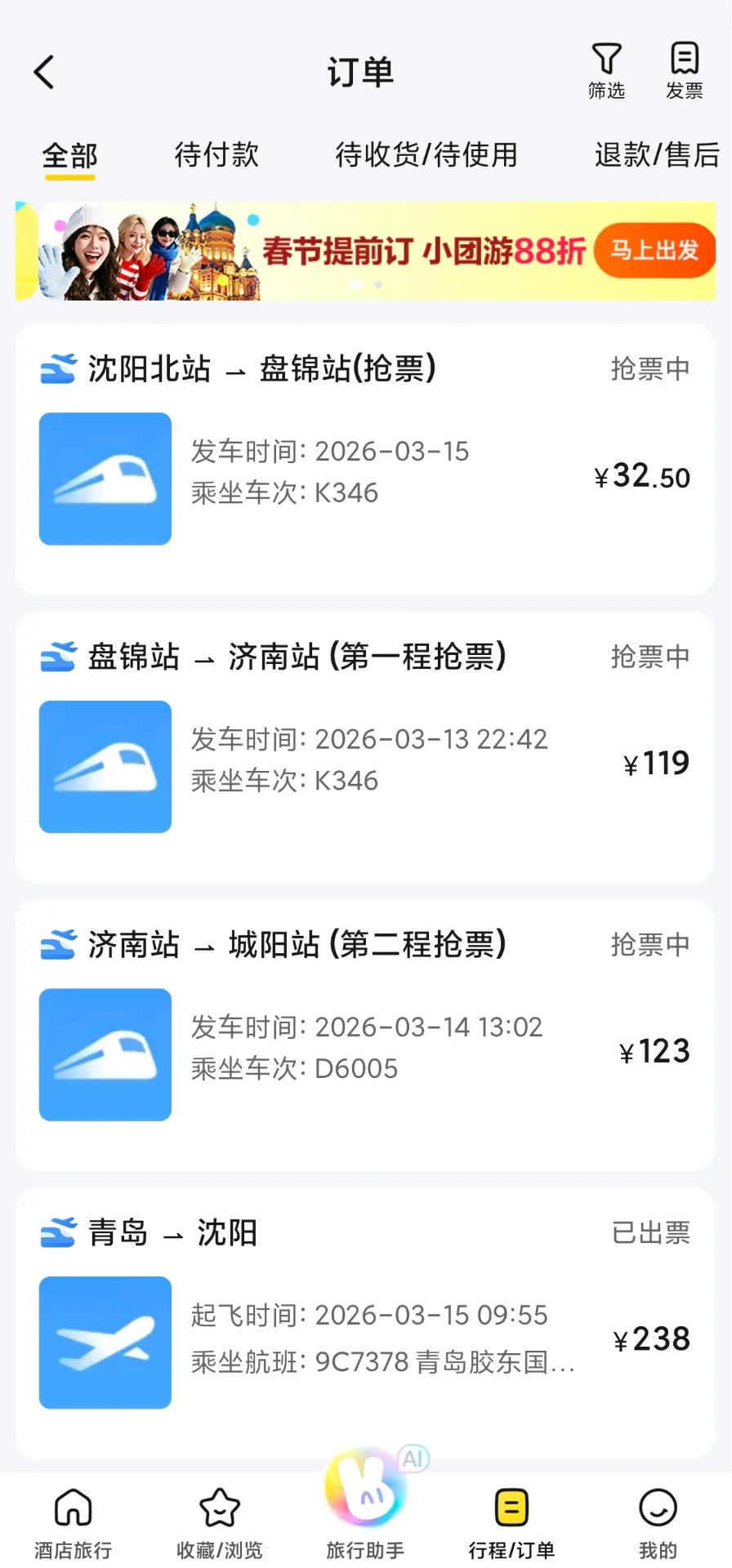Select the 全部 tab
The image size is (732, 1568).
coord(69,155)
